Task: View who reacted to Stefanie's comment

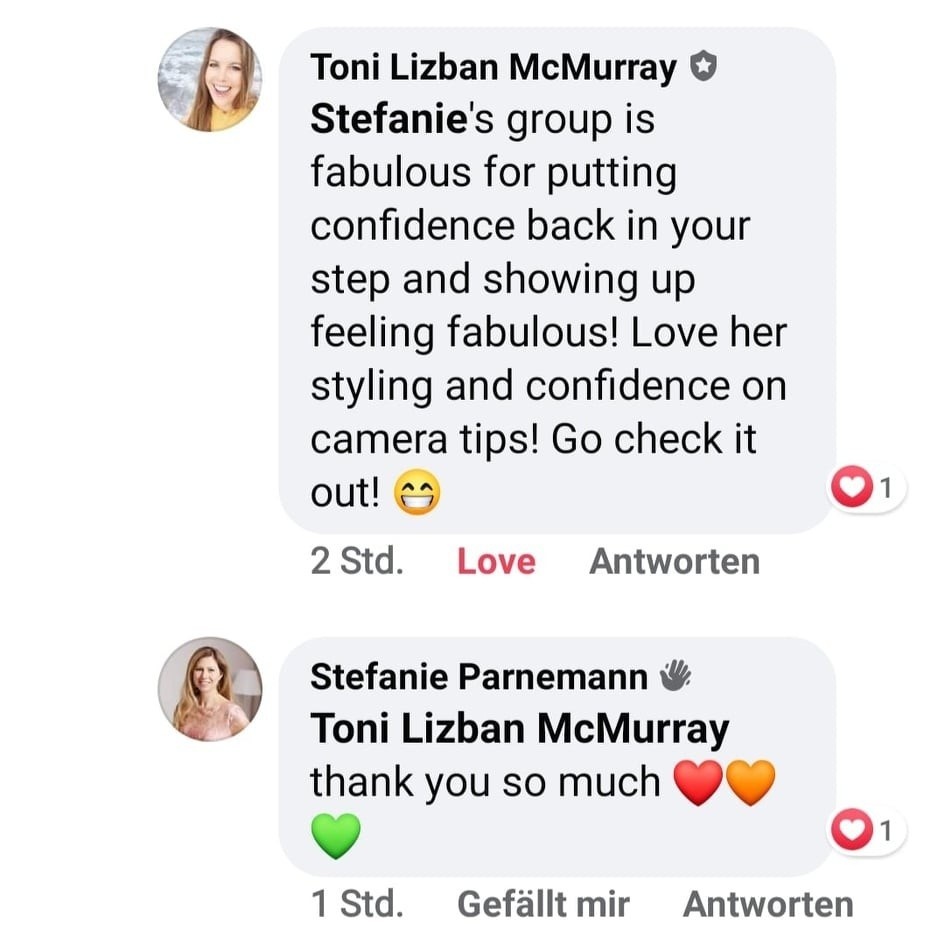Action: [866, 830]
